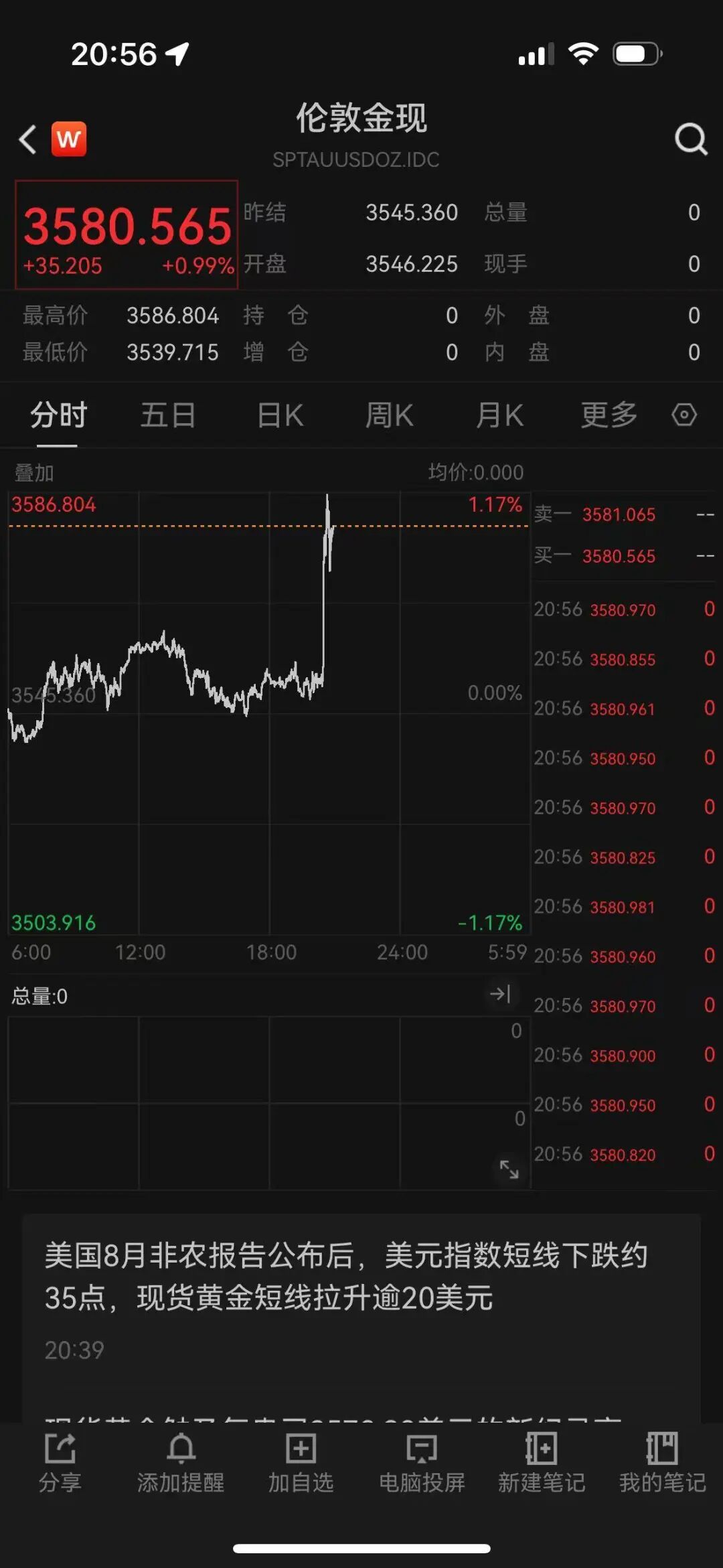Viewport: 723px width, 1568px height.
Task: Open chart settings hexagon icon
Action: 684,415
